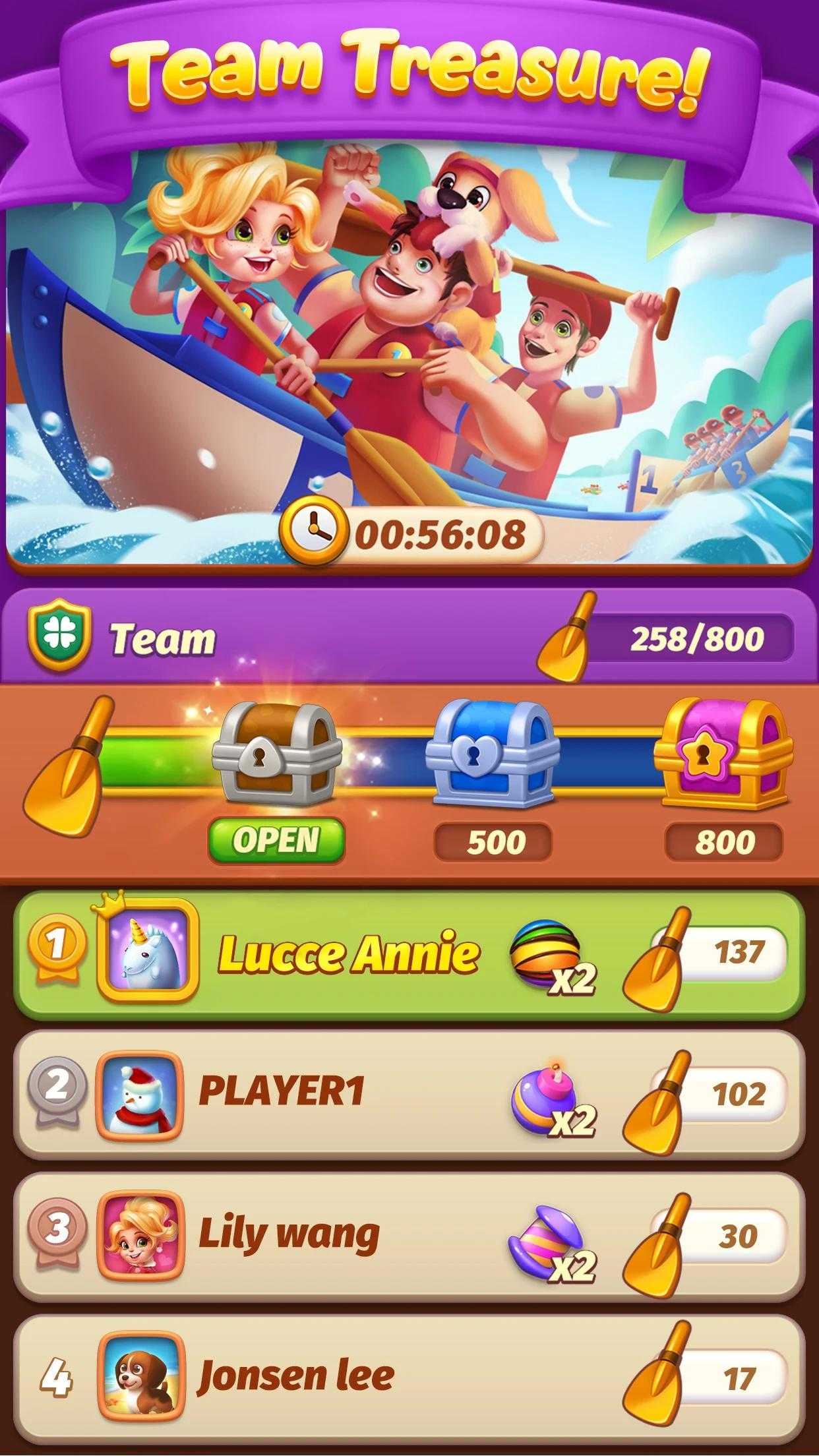Viewport: 819px width, 1456px height.
Task: Preview the pink star chest at 800
Action: click(x=723, y=754)
